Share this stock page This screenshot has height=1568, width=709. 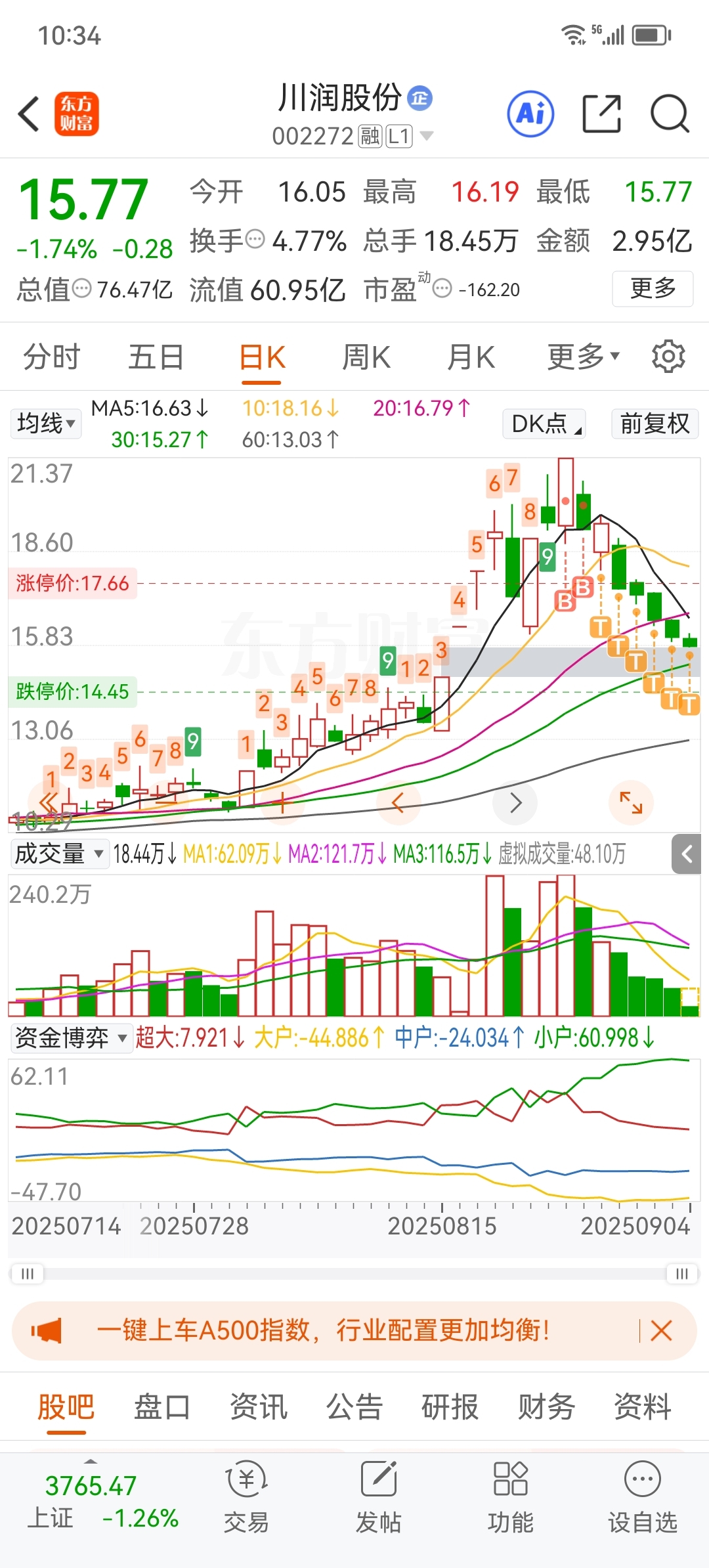[602, 114]
